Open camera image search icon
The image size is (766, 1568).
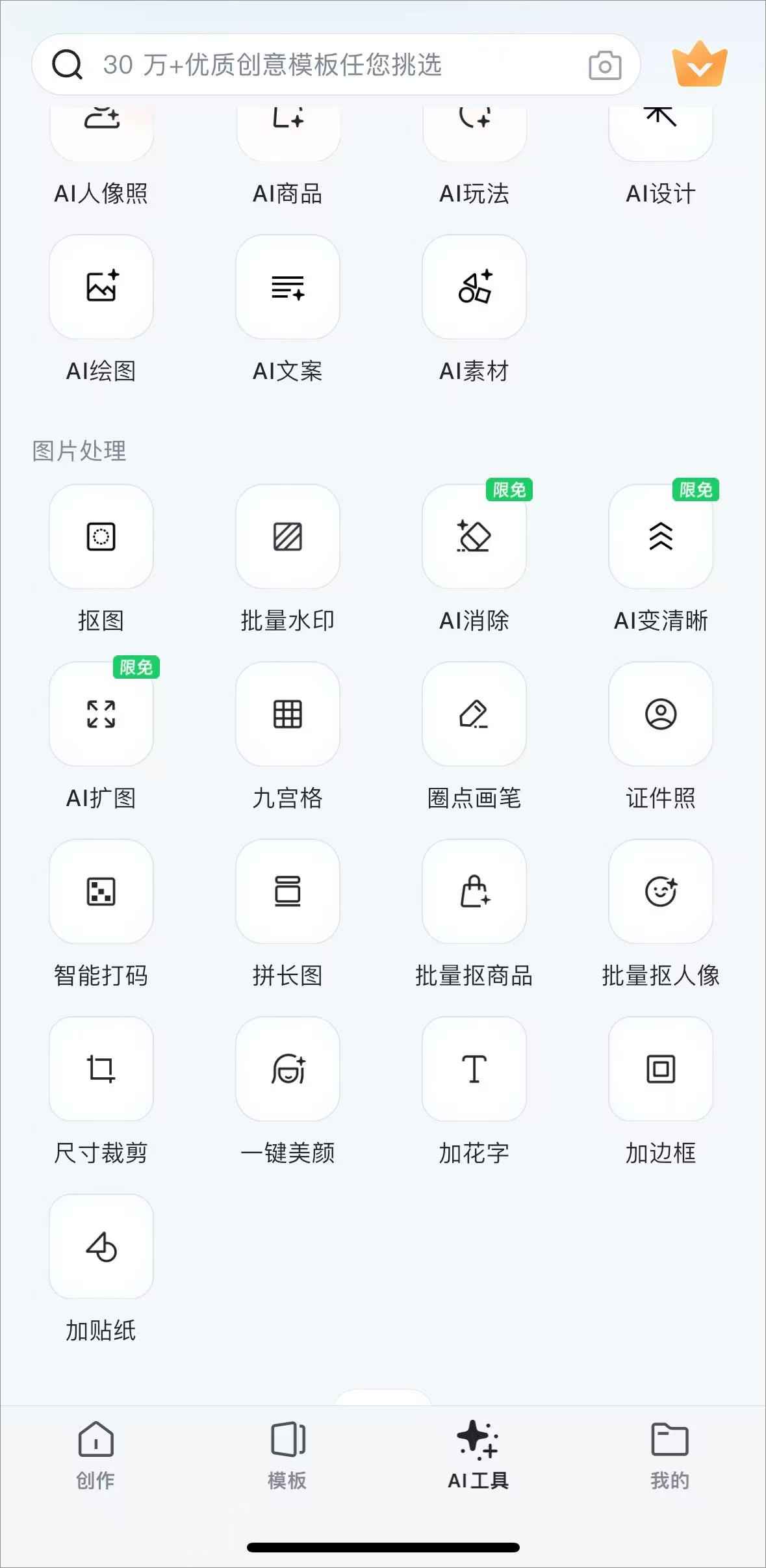(x=604, y=66)
